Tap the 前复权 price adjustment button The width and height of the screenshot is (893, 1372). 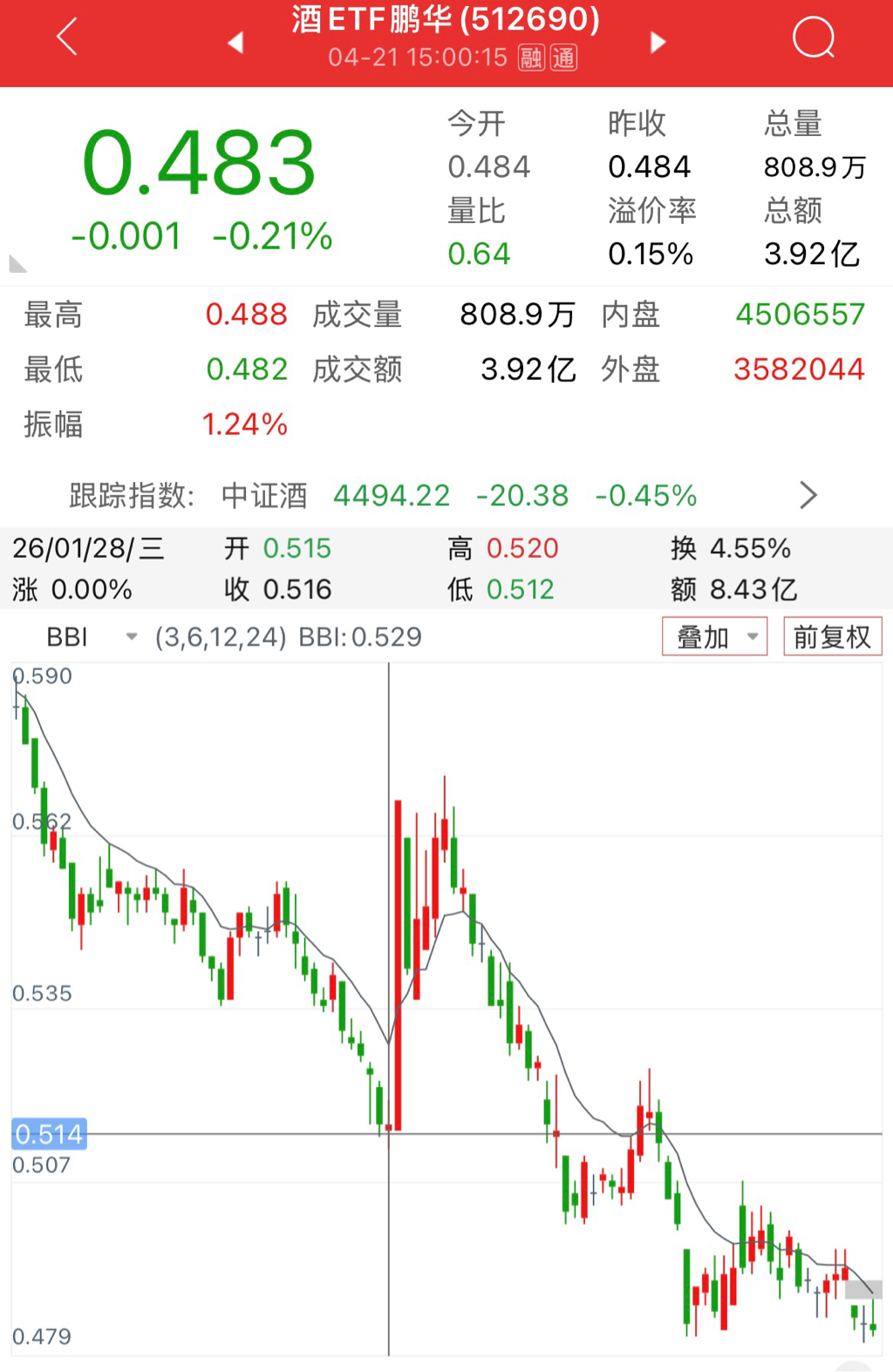coord(832,637)
